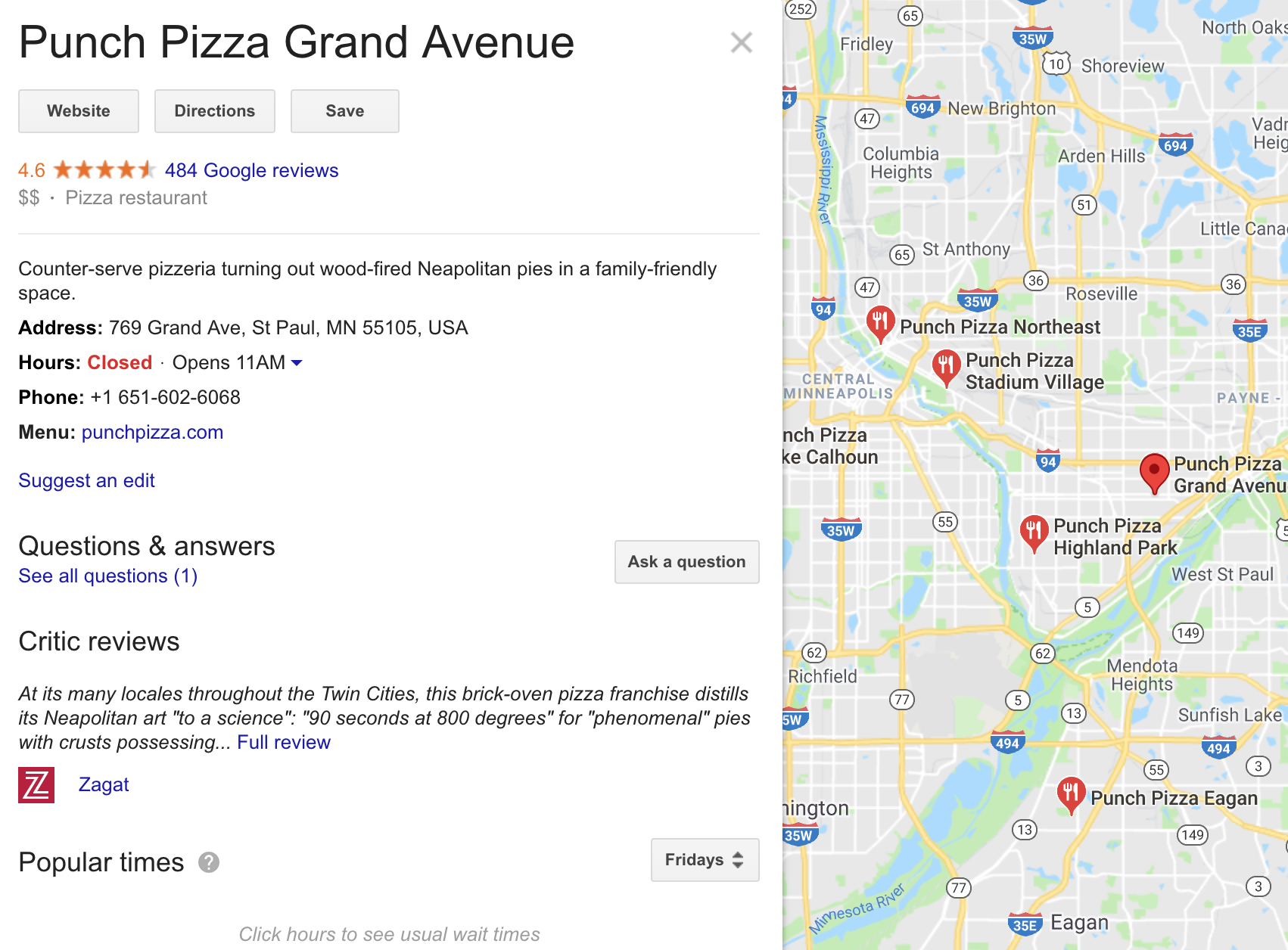1288x950 pixels.
Task: Select the Punch Pizza Highland Park pin
Action: tap(1034, 531)
